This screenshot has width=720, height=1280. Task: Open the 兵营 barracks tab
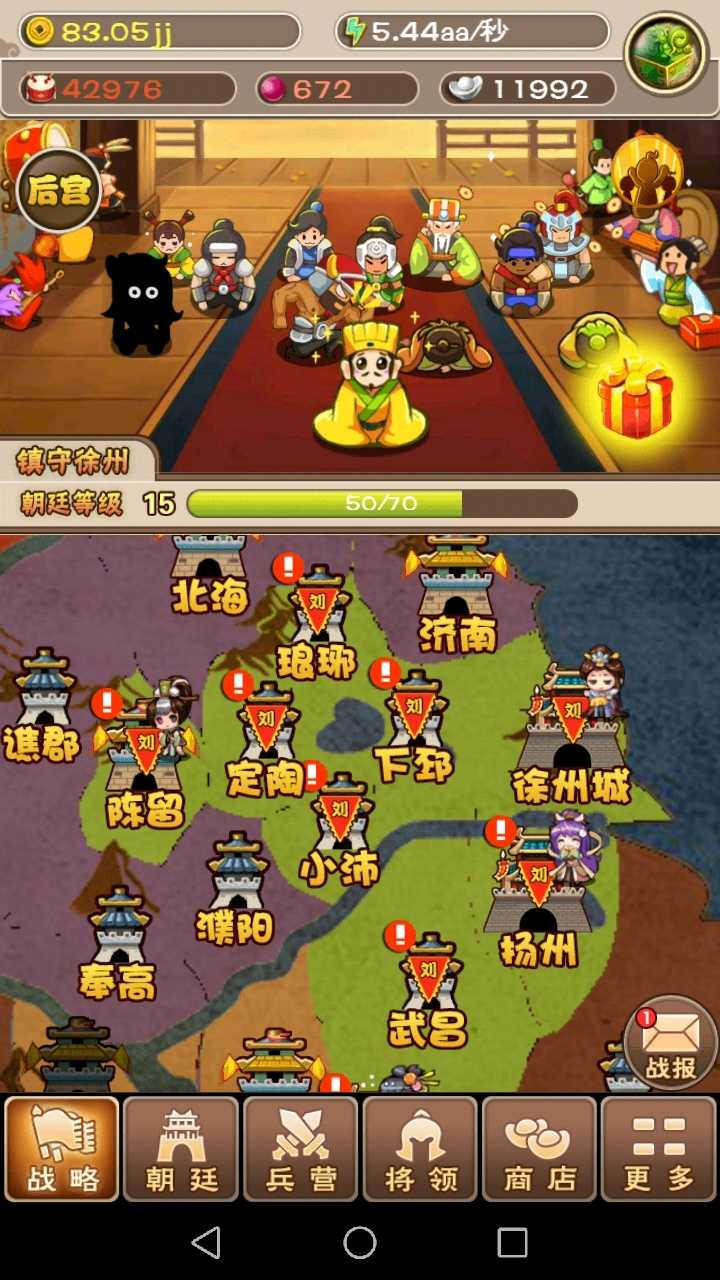(300, 1148)
